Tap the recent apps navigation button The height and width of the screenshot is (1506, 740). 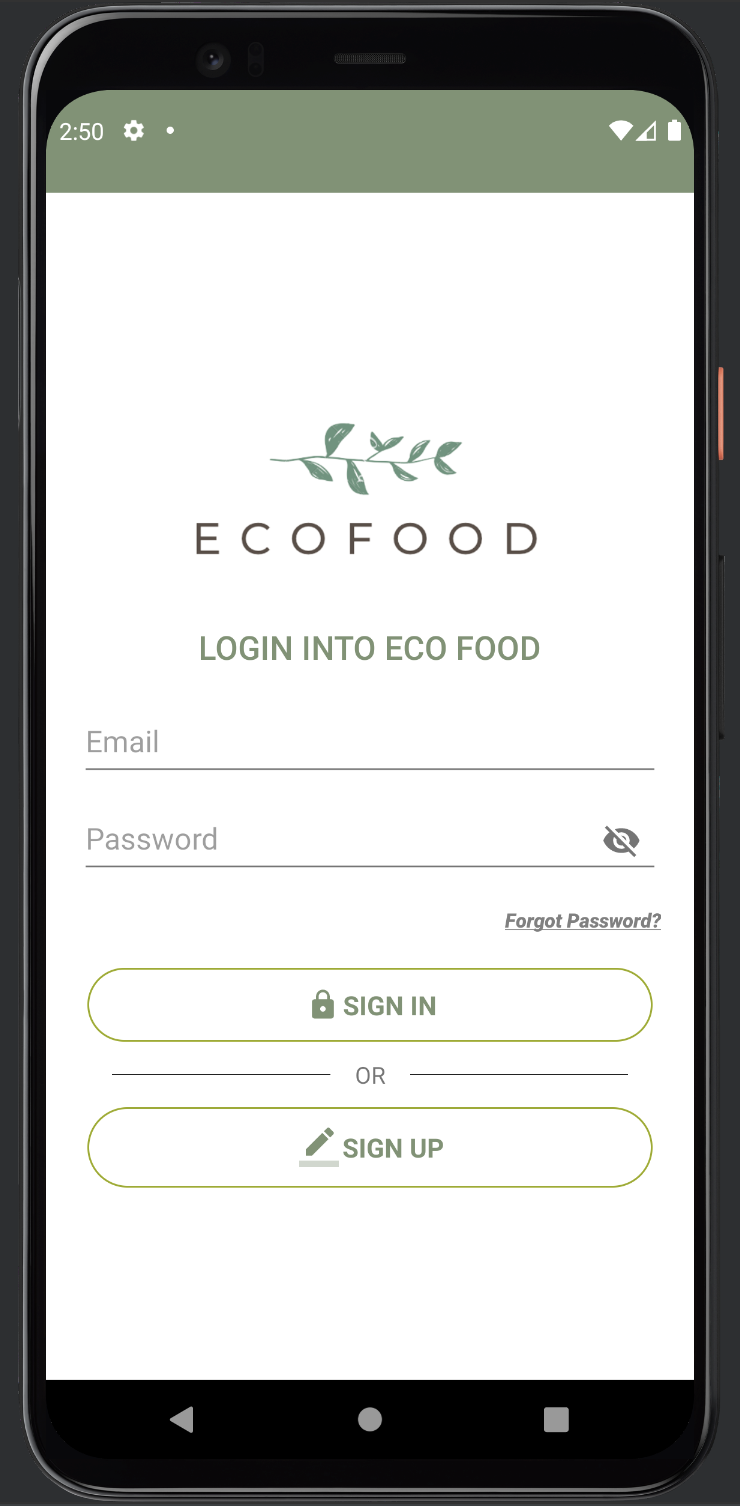555,1419
